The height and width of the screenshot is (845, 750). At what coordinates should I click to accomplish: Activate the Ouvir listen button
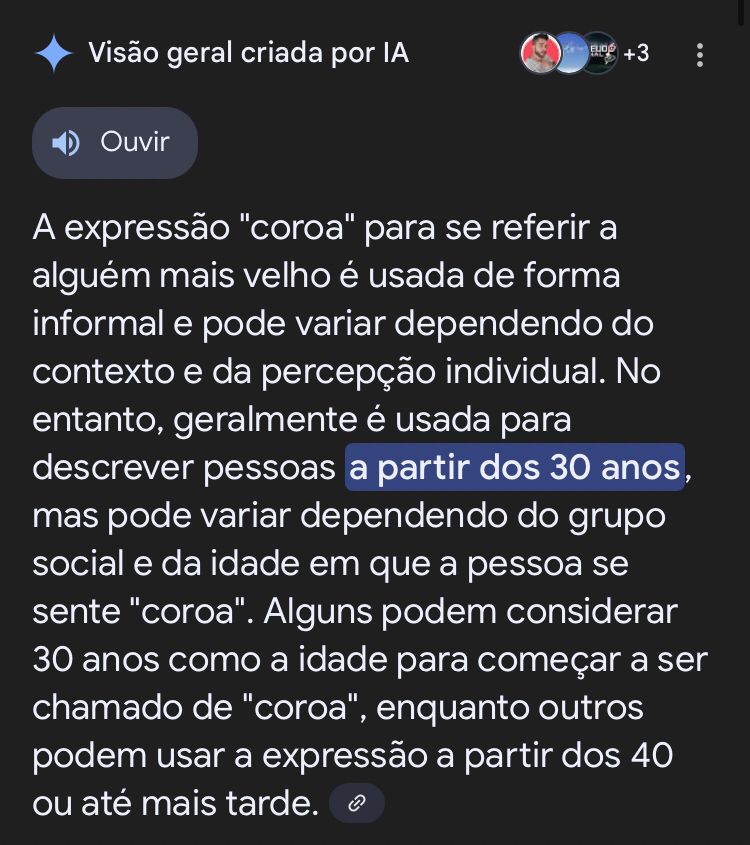click(114, 142)
